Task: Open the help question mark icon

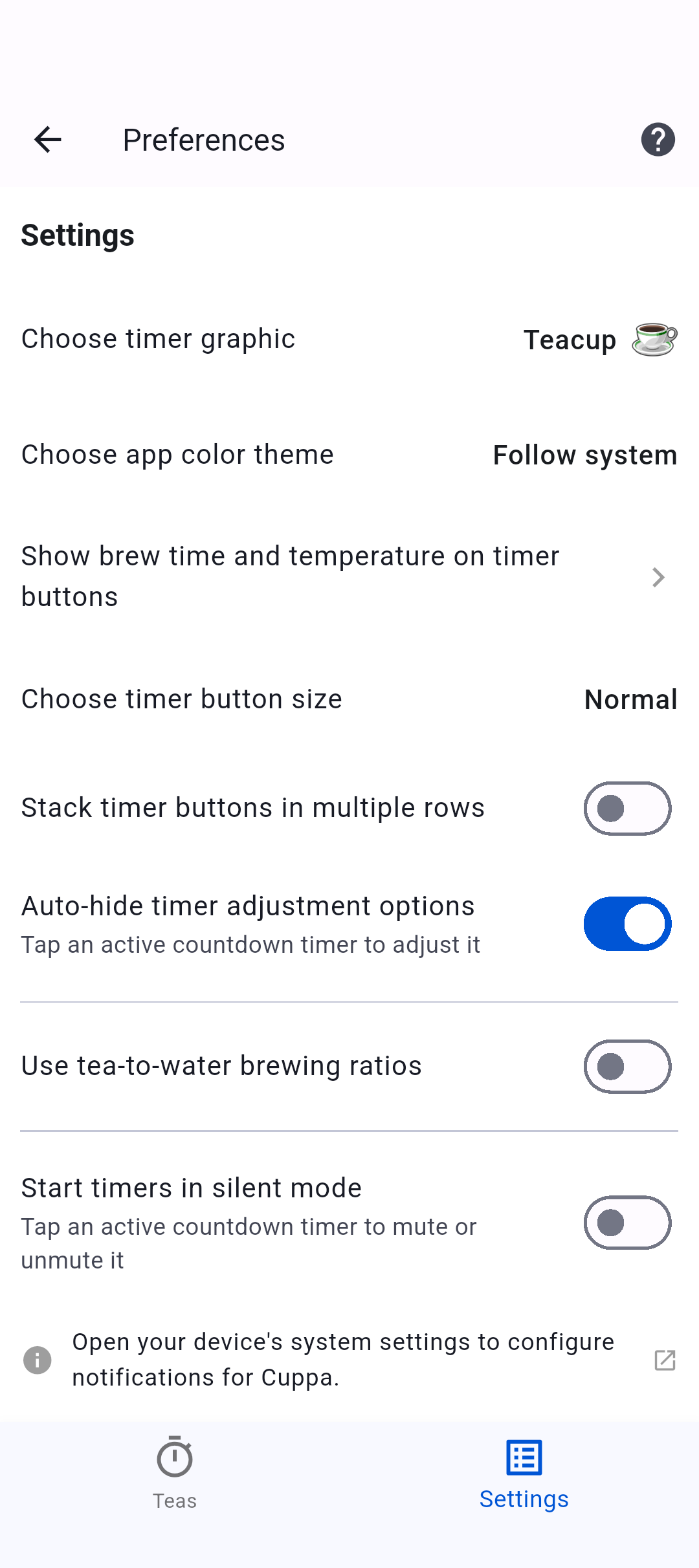Action: click(x=658, y=140)
